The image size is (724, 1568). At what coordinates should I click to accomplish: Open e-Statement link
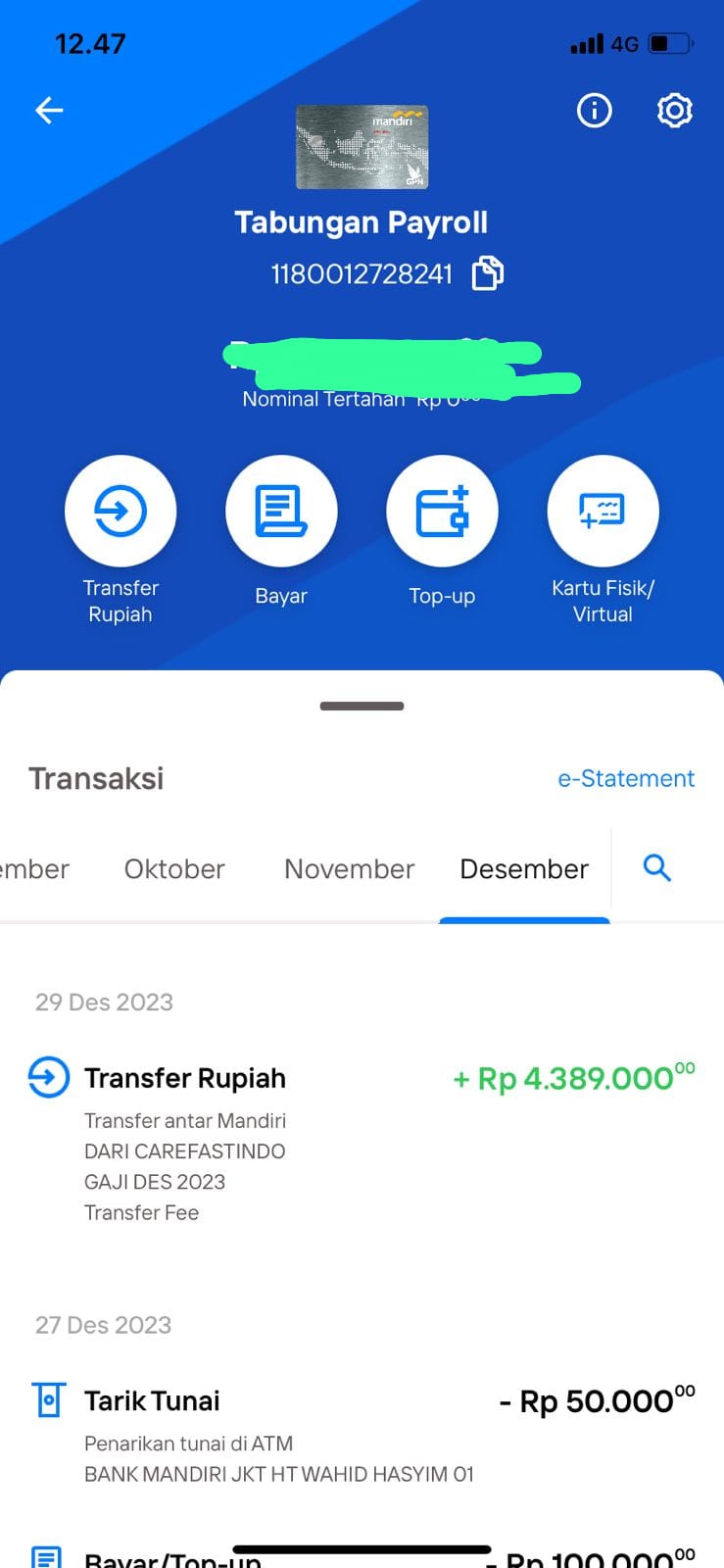click(626, 778)
